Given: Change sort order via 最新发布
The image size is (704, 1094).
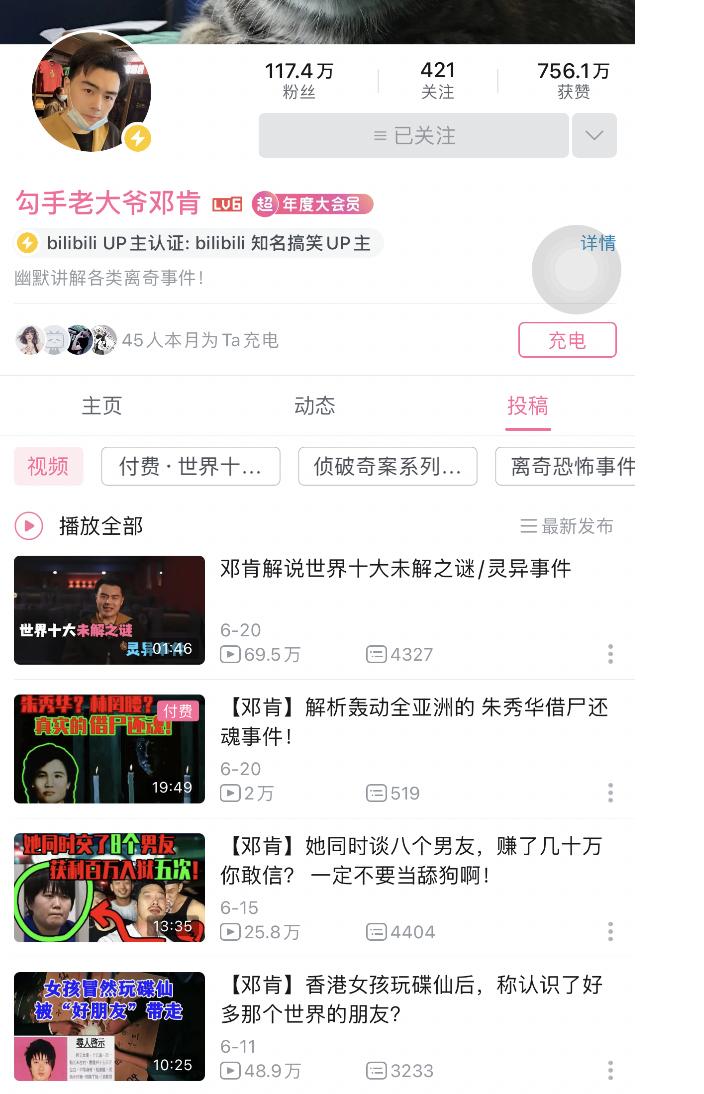Looking at the screenshot, I should 567,526.
